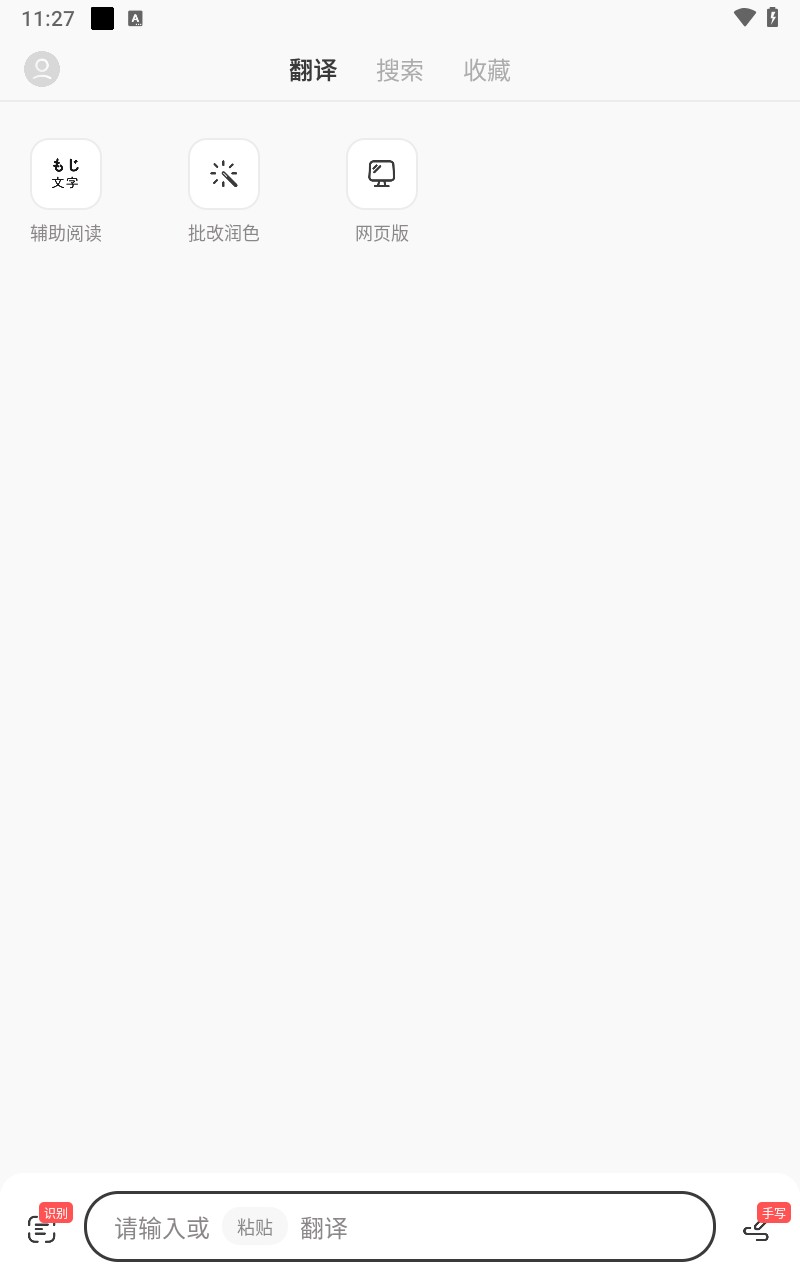The width and height of the screenshot is (800, 1280).
Task: Open 批改润色 correction tool
Action: pyautogui.click(x=224, y=175)
